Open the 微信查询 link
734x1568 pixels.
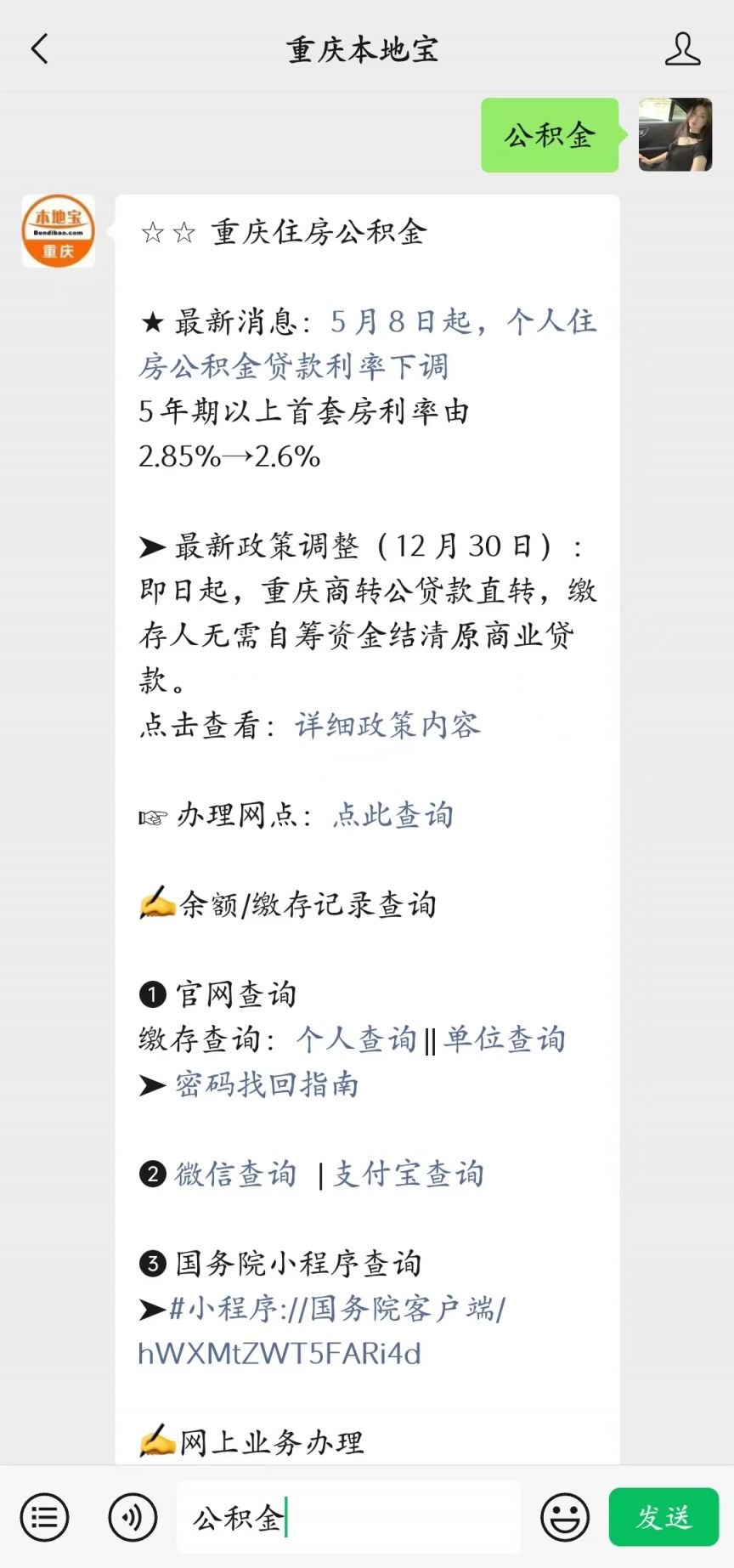(235, 1174)
